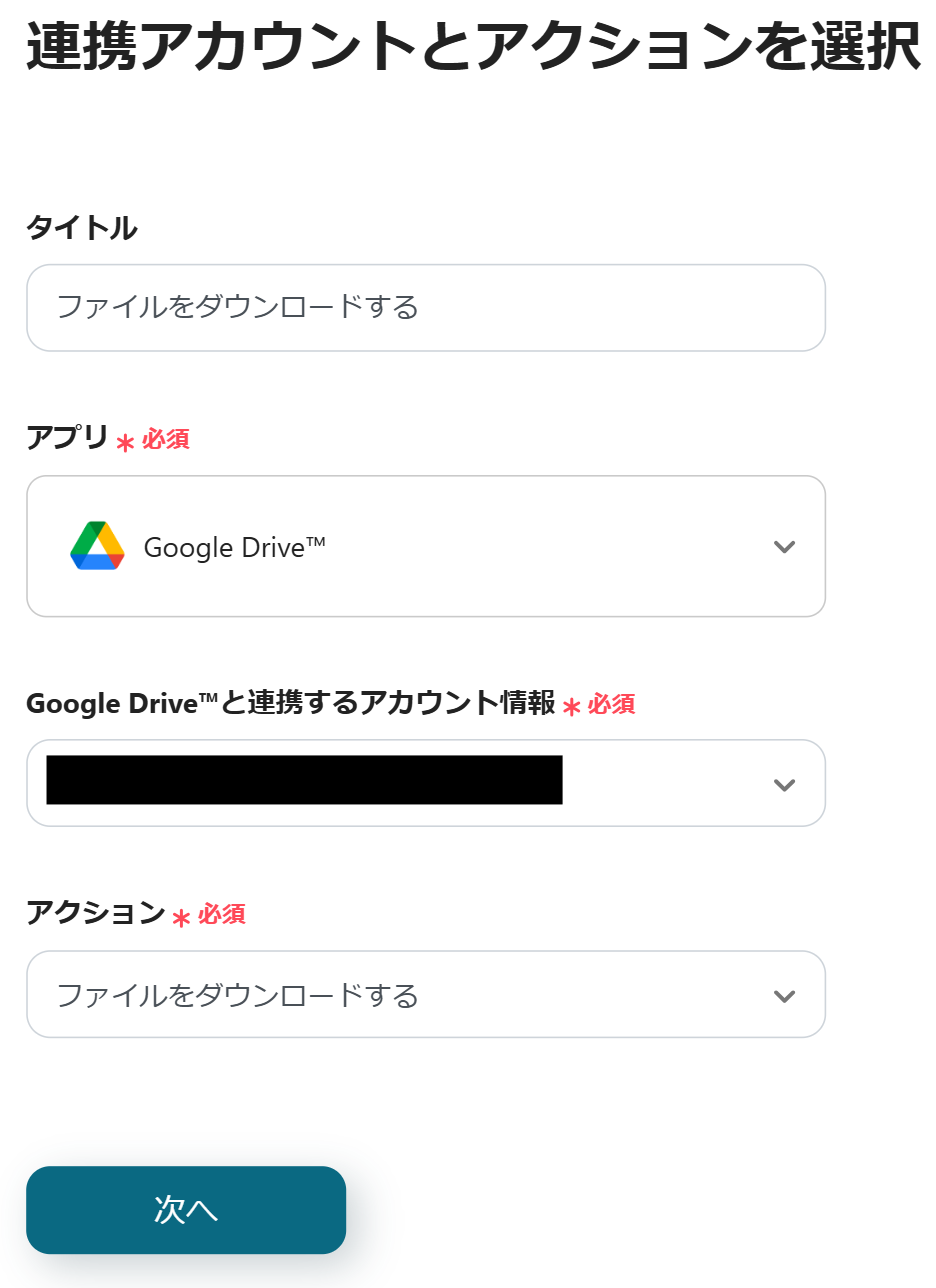Edit the タイトル text field
Screen dimensions: 936x1288
pyautogui.click(x=425, y=307)
